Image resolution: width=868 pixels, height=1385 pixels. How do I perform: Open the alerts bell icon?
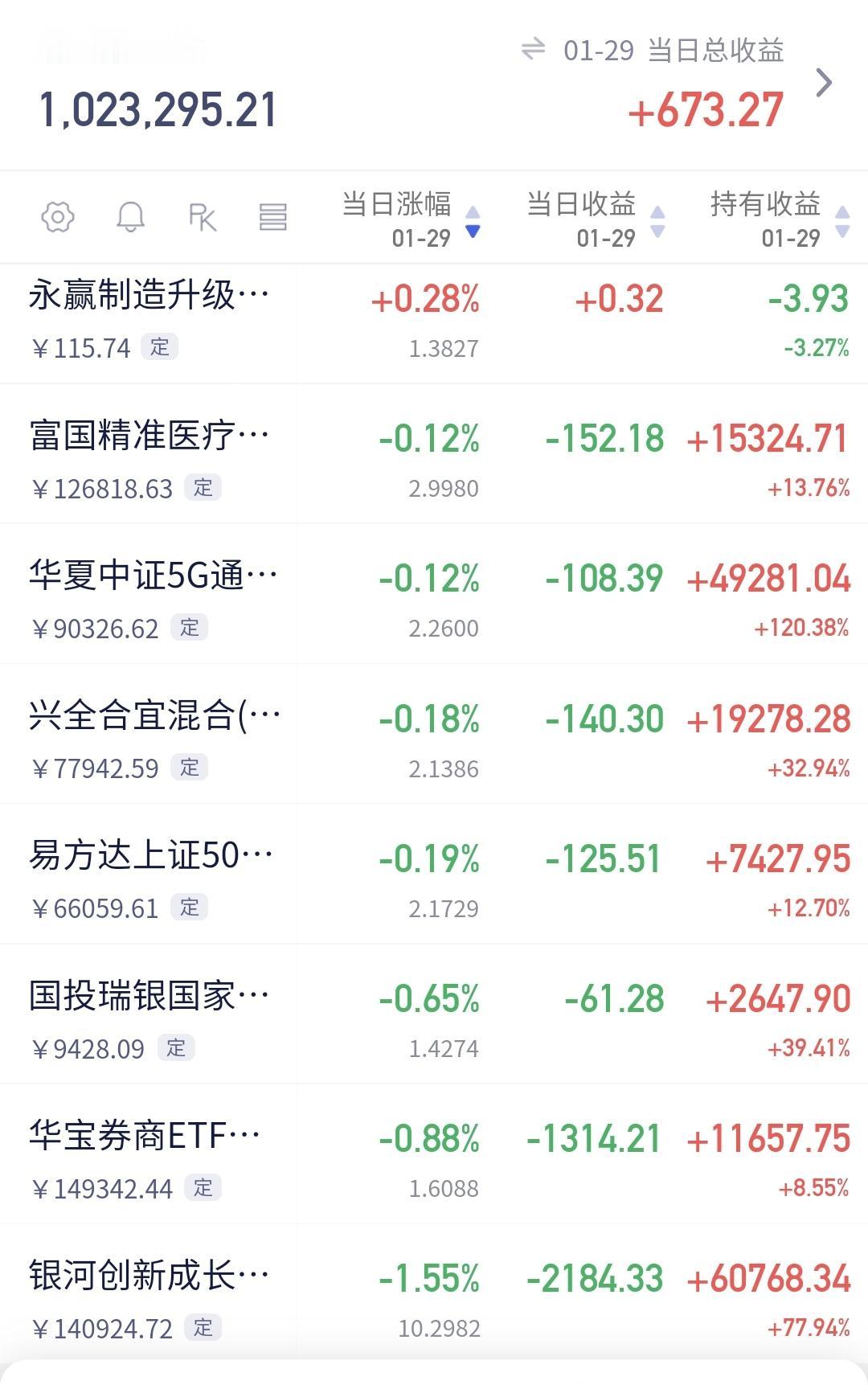click(131, 217)
